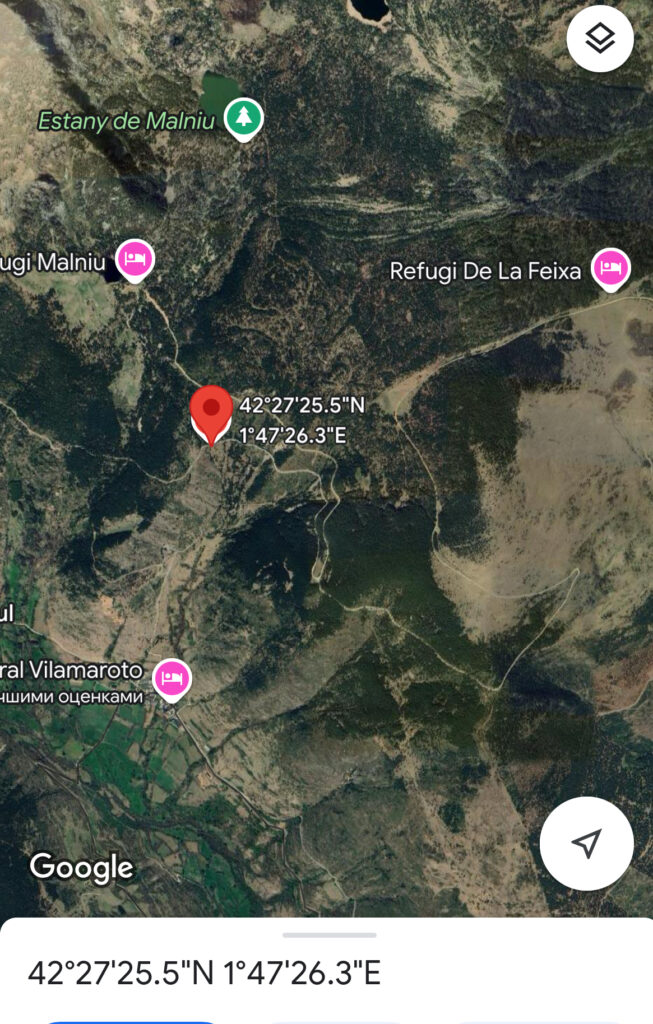The height and width of the screenshot is (1024, 653).
Task: Select the Vilamaroto lodging marker
Action: (173, 677)
